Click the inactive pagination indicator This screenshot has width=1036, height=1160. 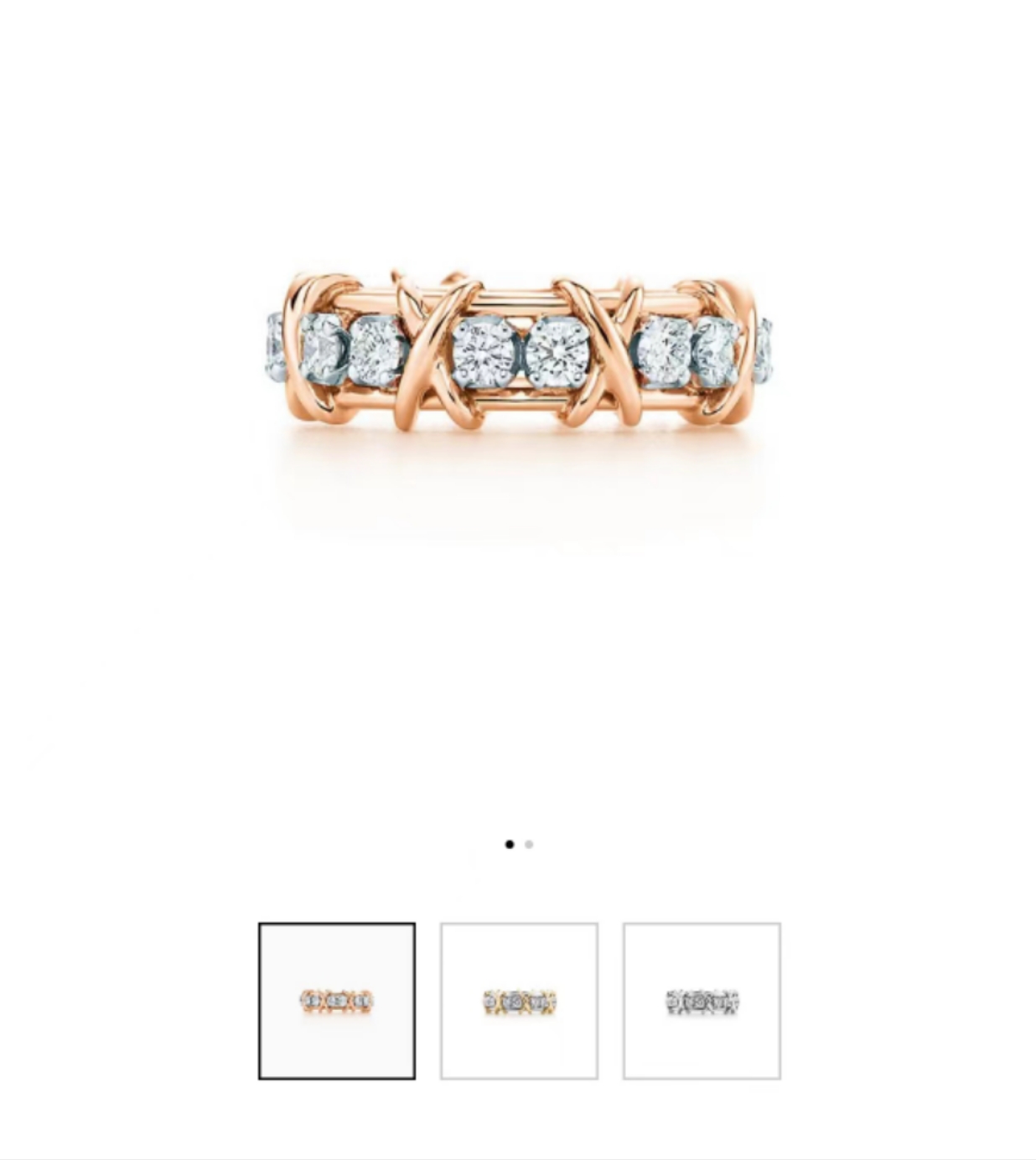pos(530,846)
